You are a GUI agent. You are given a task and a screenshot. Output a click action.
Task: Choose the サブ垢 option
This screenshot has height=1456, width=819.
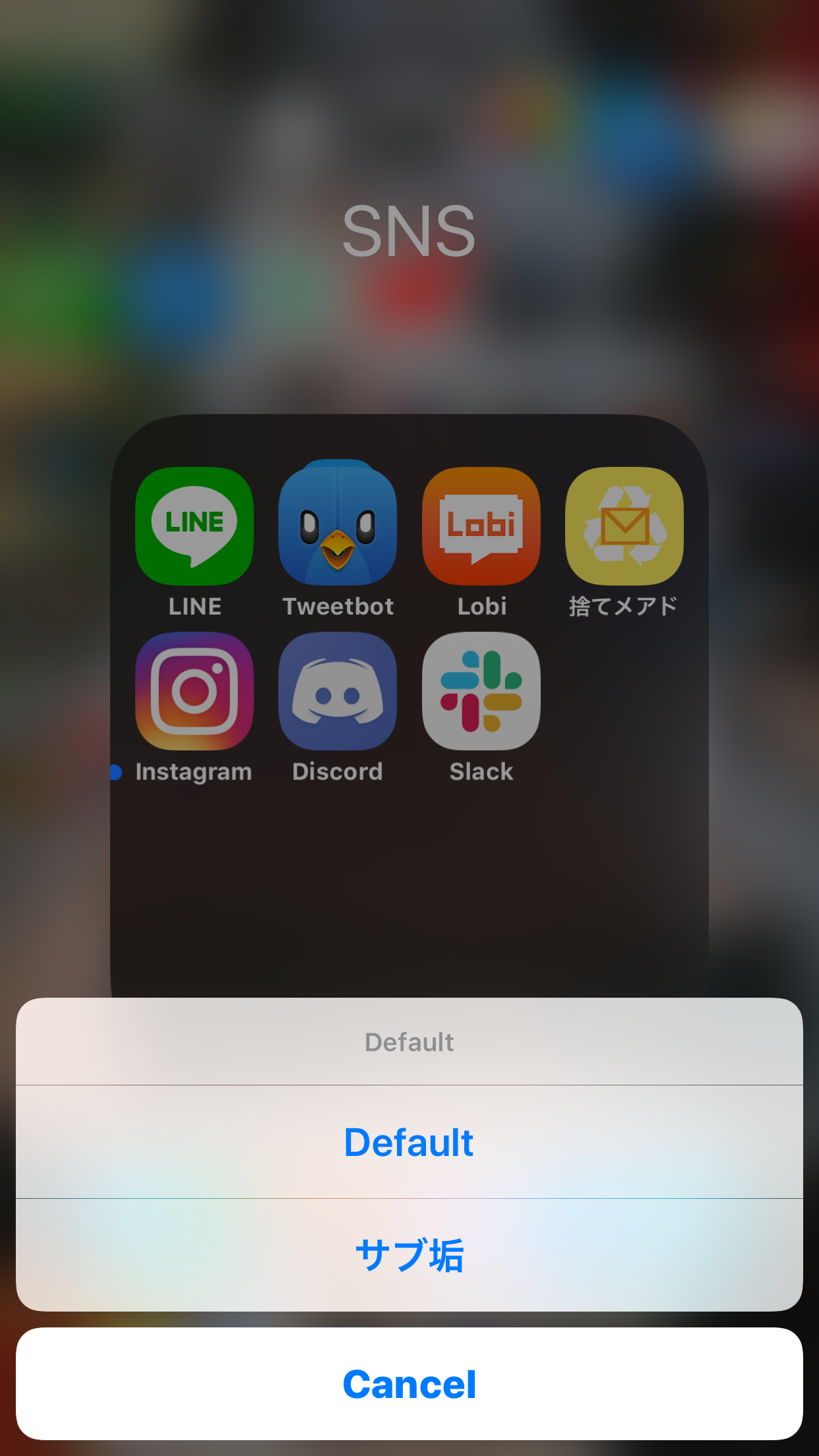pyautogui.click(x=409, y=1255)
